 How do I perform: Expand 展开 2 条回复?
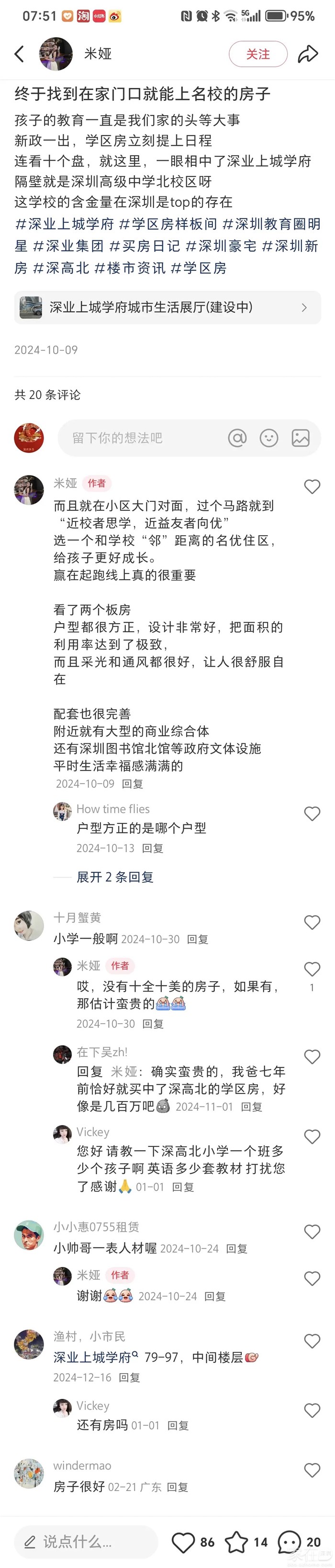(x=114, y=877)
